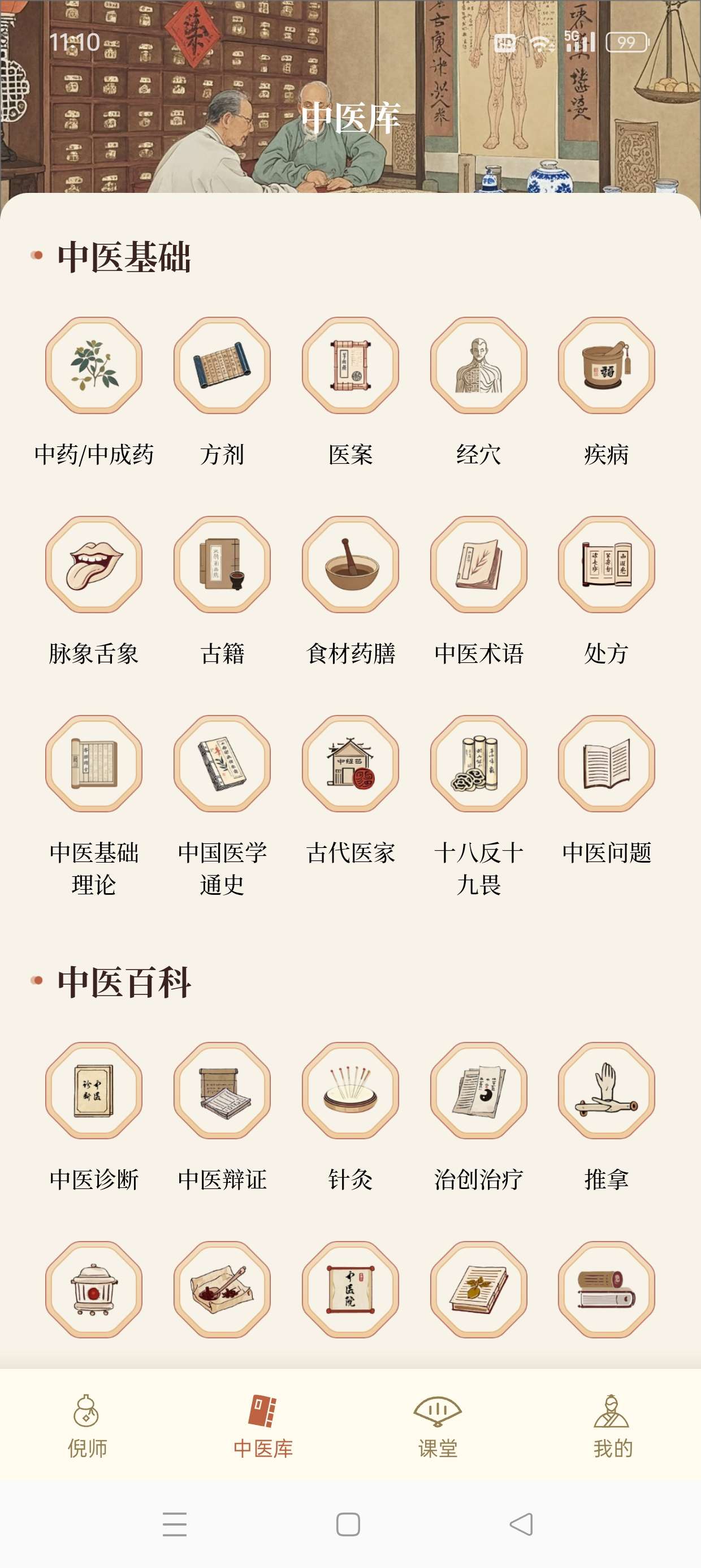Open the 中医问题 category
This screenshot has height=1568, width=701.
607,764
